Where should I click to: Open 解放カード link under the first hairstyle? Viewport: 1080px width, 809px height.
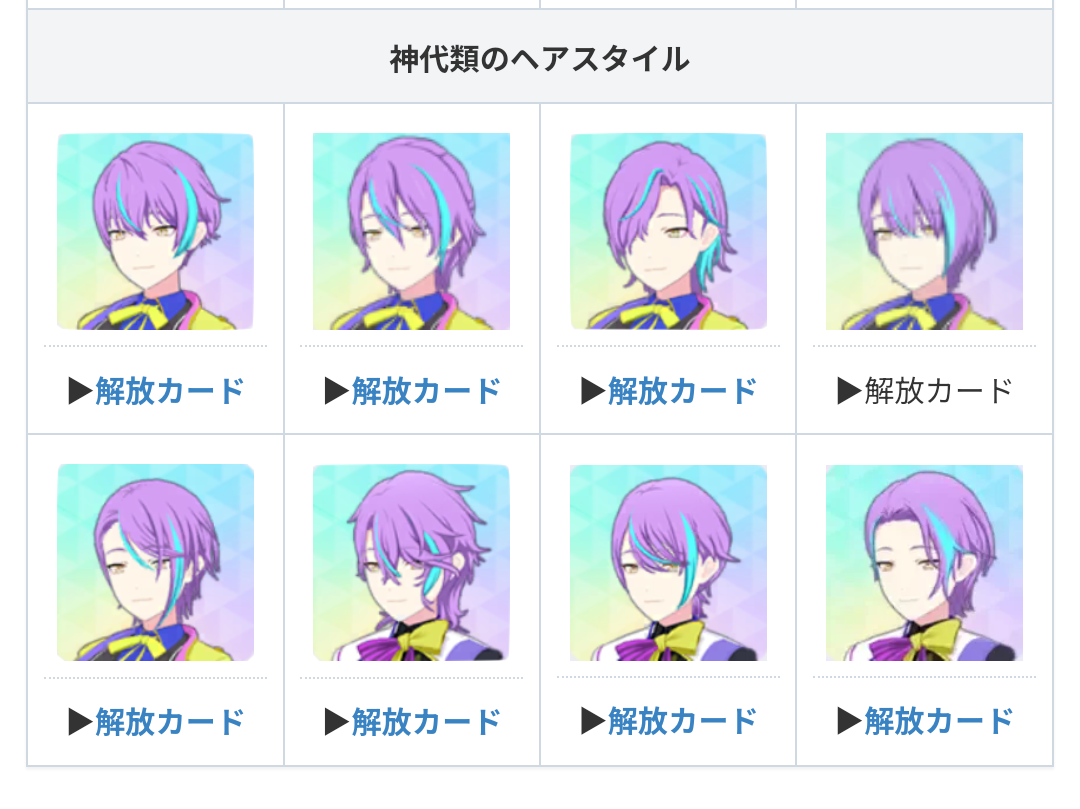click(x=170, y=391)
